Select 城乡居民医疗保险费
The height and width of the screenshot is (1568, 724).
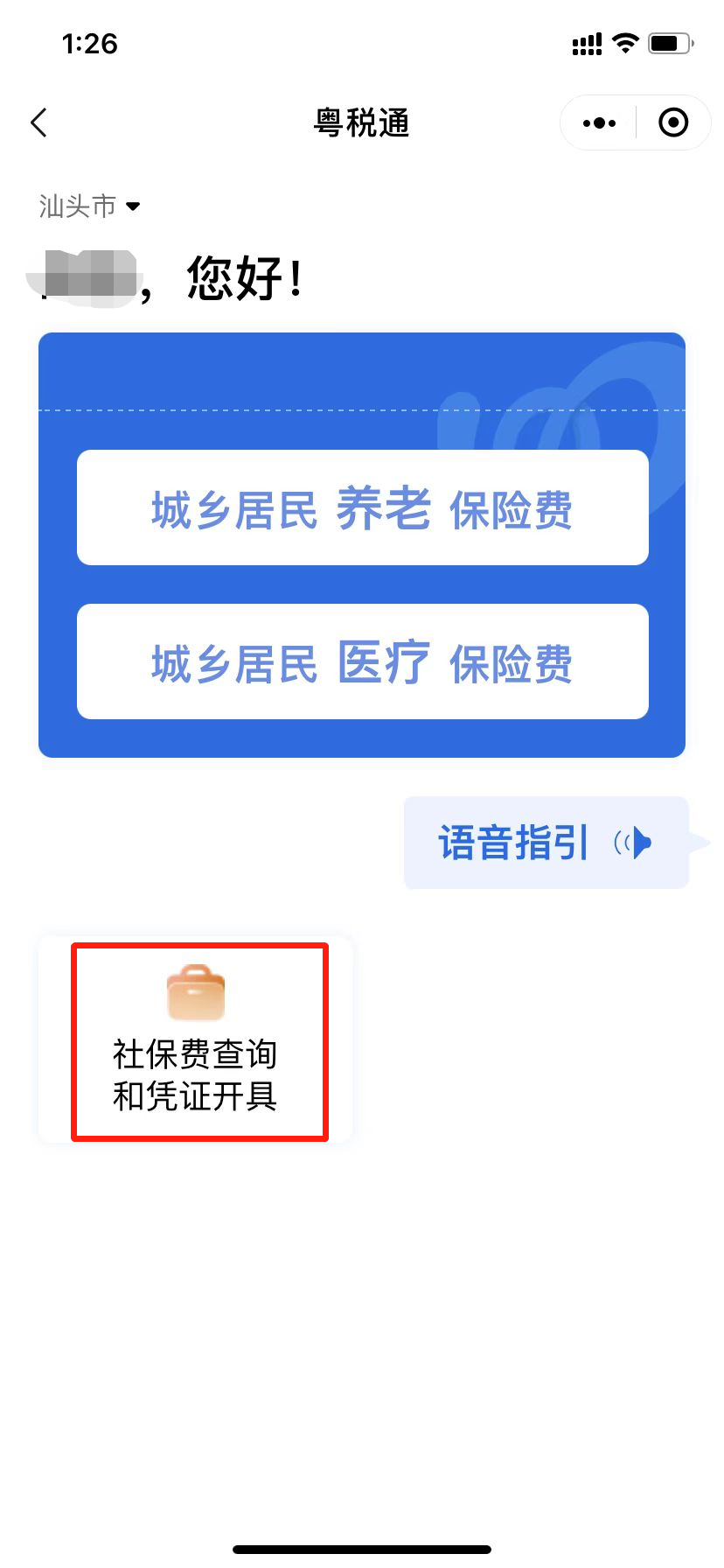363,661
